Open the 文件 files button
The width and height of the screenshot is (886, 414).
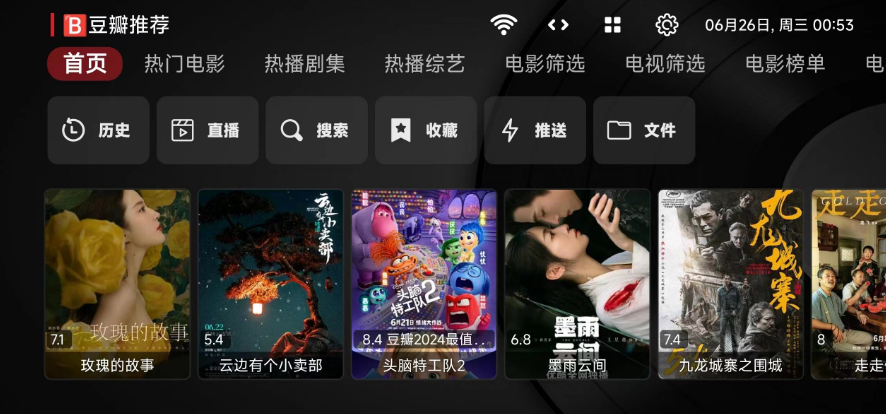point(643,130)
